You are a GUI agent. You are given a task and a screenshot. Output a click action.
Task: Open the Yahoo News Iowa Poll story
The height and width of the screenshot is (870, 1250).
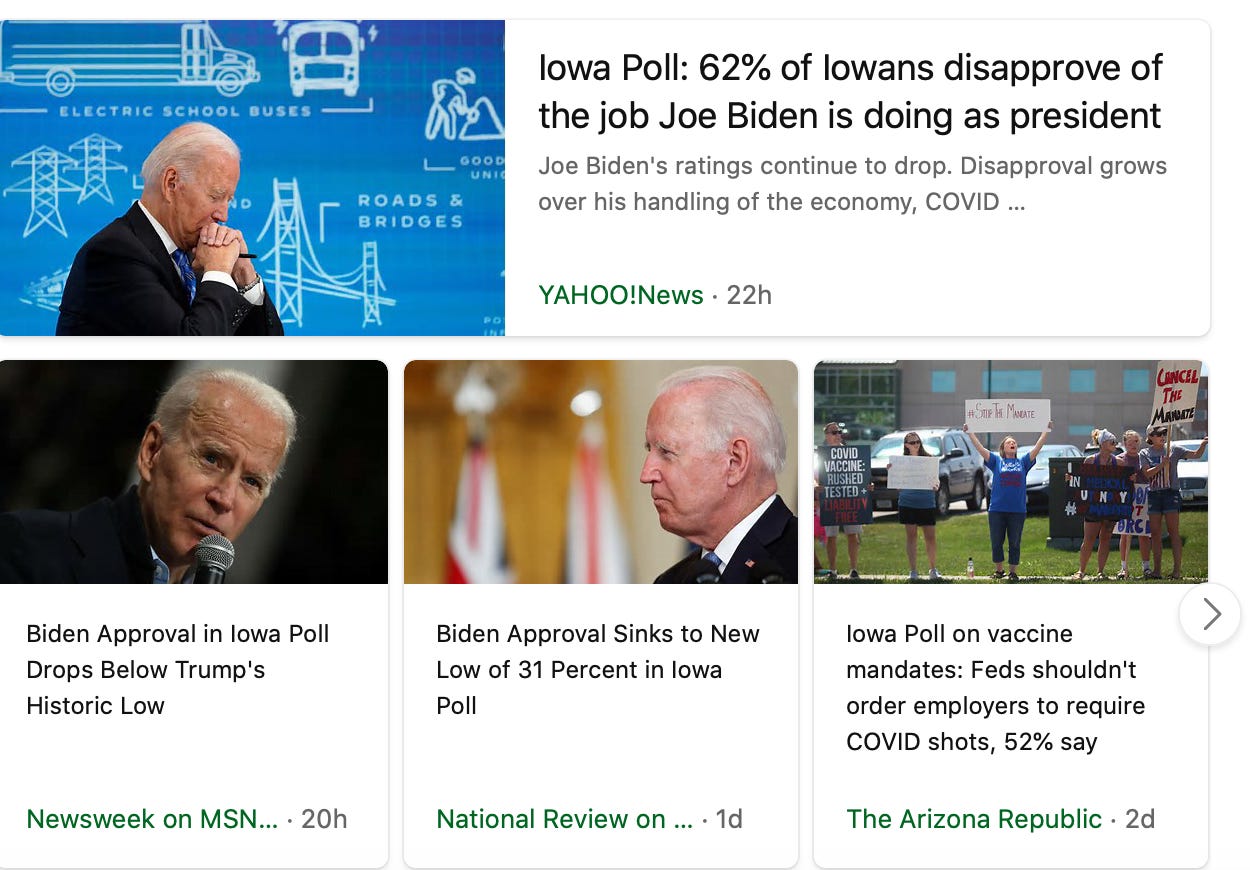pyautogui.click(x=849, y=92)
